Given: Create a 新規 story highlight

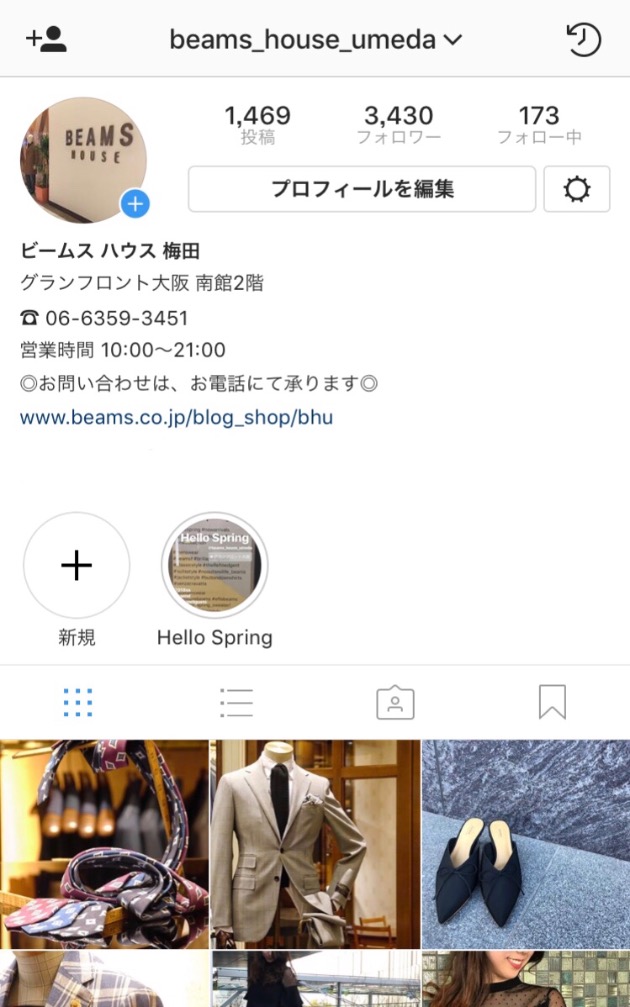Looking at the screenshot, I should 76,566.
